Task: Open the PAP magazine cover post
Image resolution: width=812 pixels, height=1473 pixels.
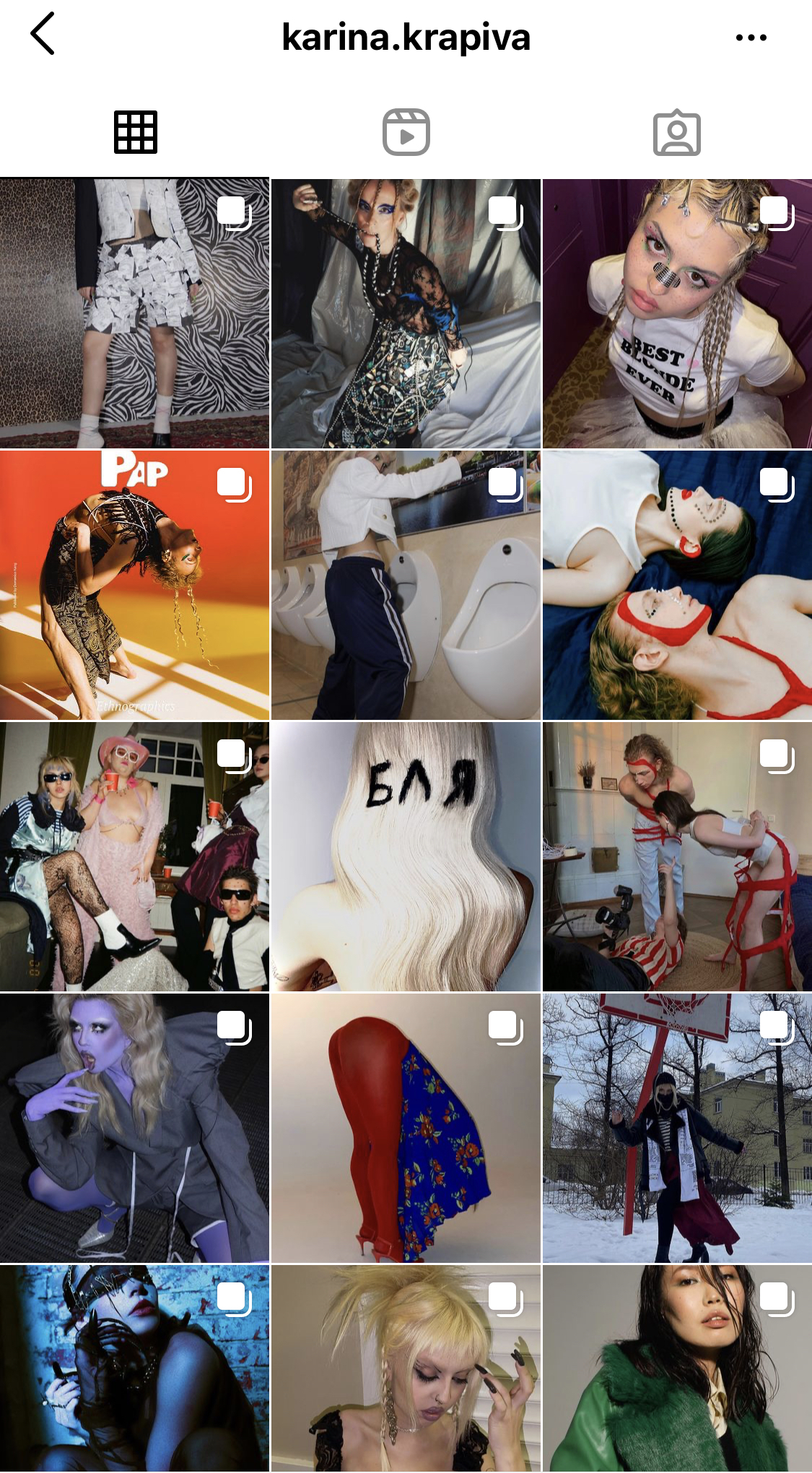Action: tap(134, 585)
